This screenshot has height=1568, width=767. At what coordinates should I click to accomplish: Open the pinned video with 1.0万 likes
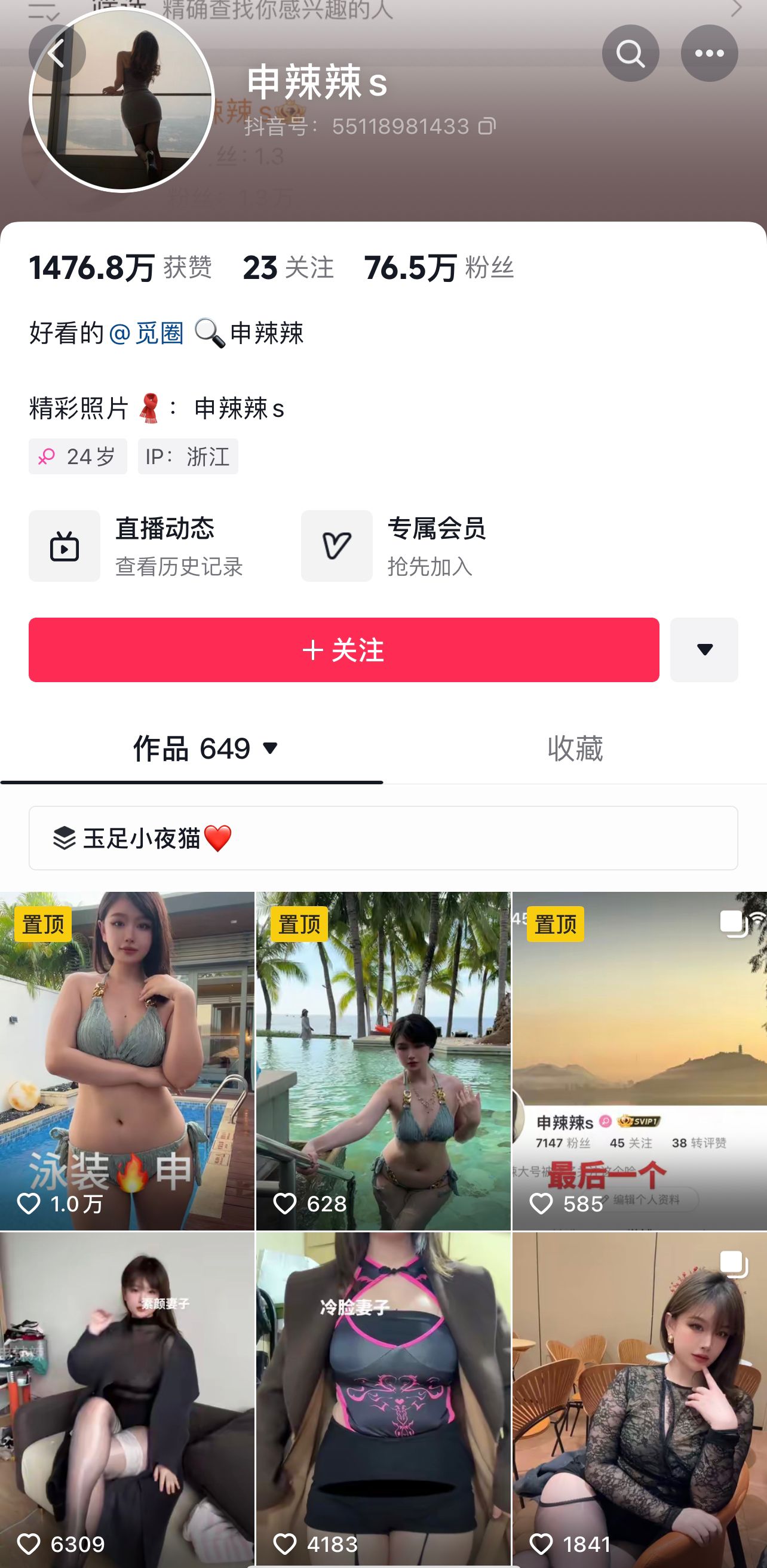pos(127,1059)
